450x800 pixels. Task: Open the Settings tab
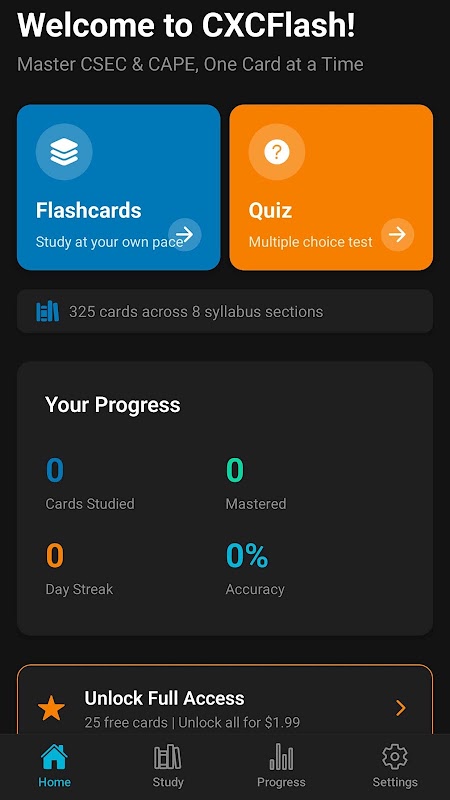tap(395, 766)
